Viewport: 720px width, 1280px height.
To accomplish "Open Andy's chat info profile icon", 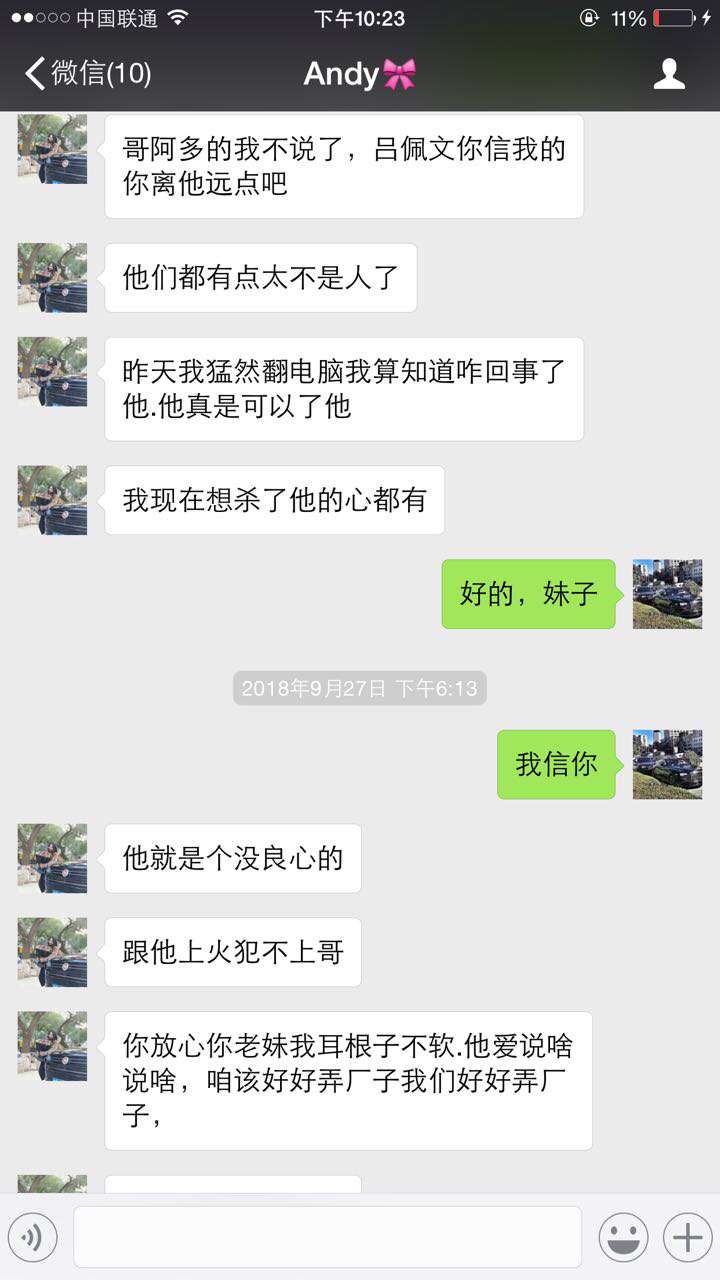I will 669,74.
